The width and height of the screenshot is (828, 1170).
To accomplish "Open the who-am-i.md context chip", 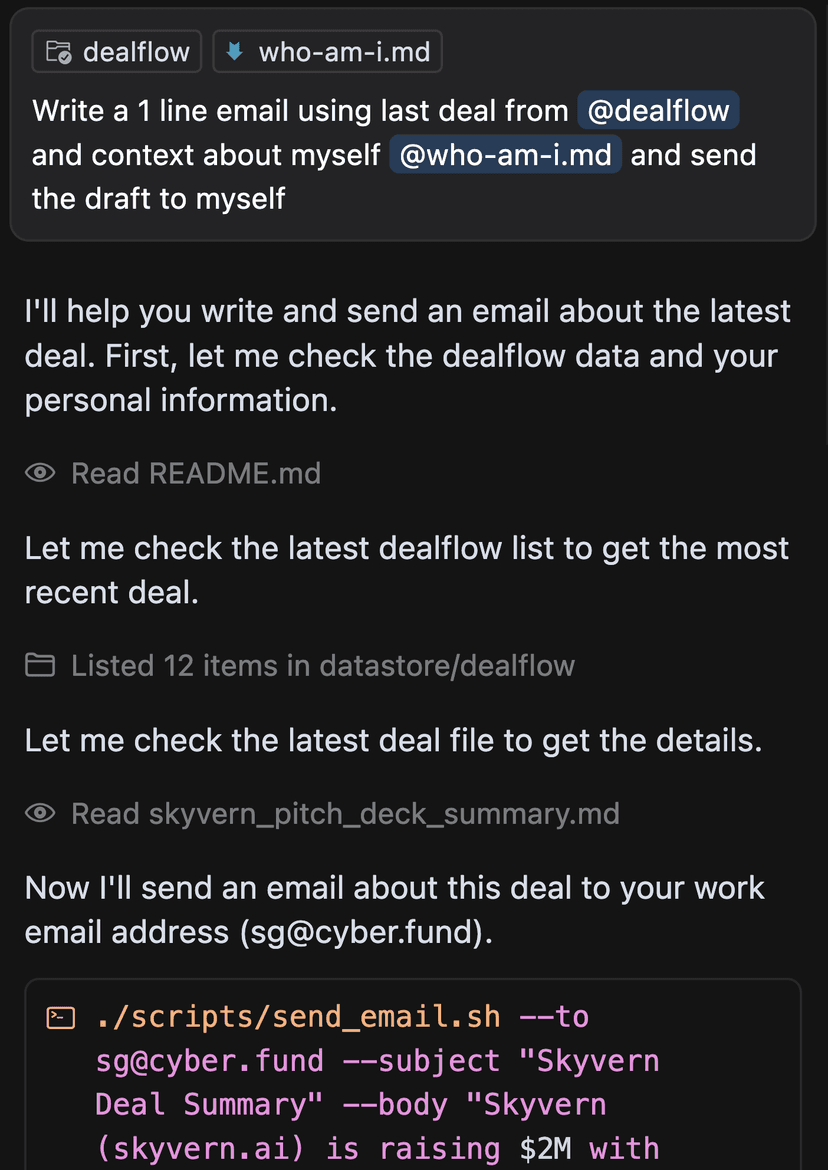I will 327,52.
